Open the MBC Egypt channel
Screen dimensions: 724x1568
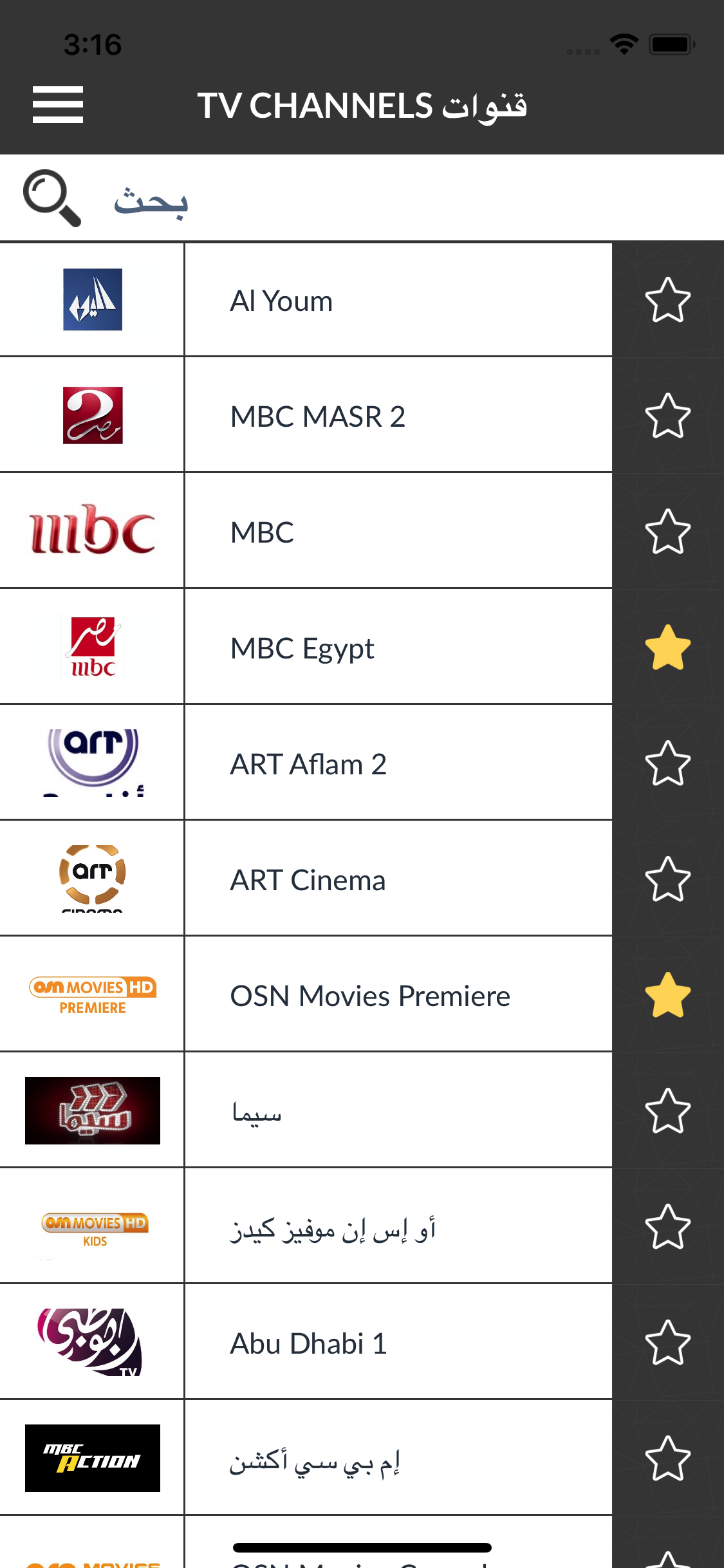(x=306, y=647)
